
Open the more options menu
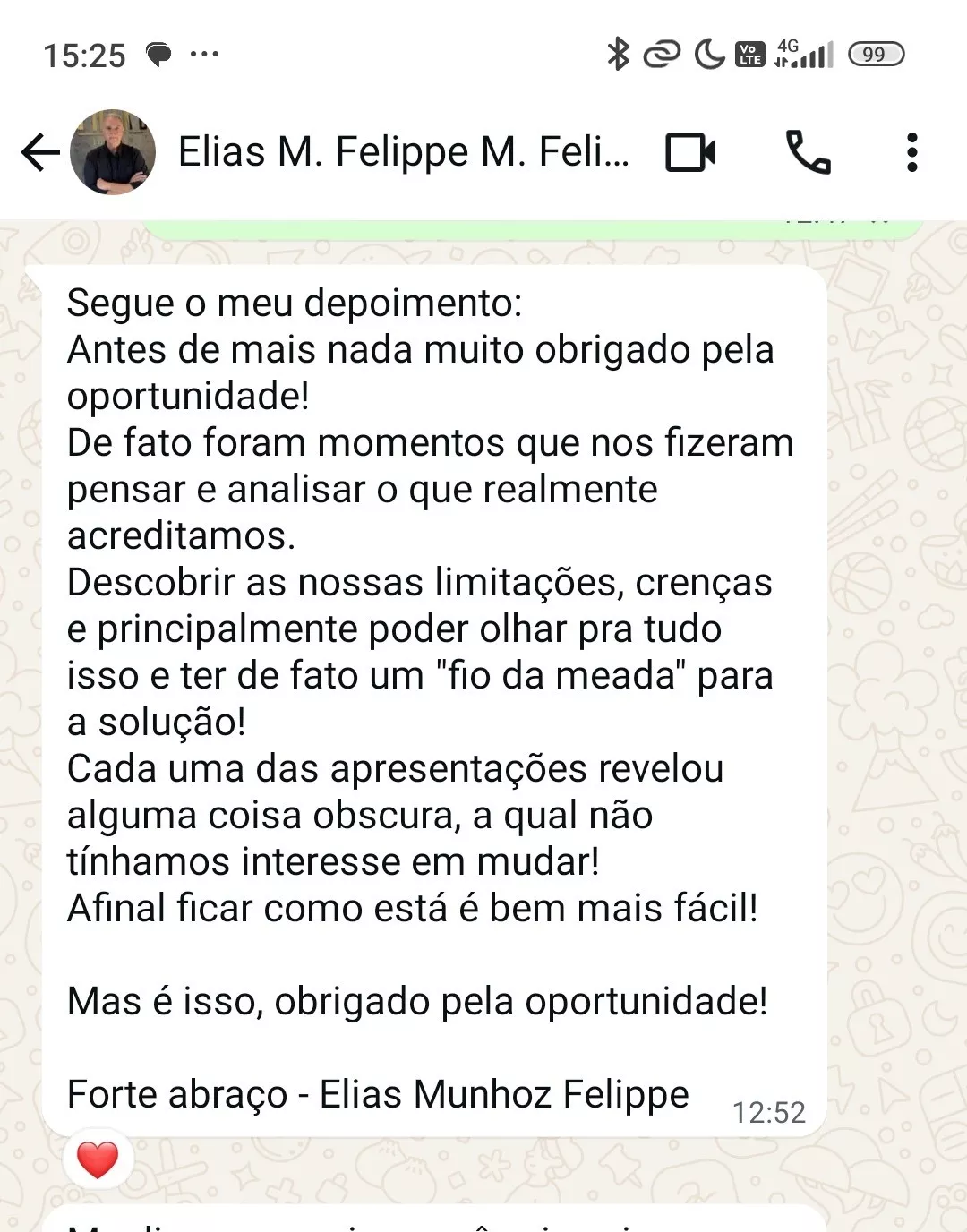[911, 152]
